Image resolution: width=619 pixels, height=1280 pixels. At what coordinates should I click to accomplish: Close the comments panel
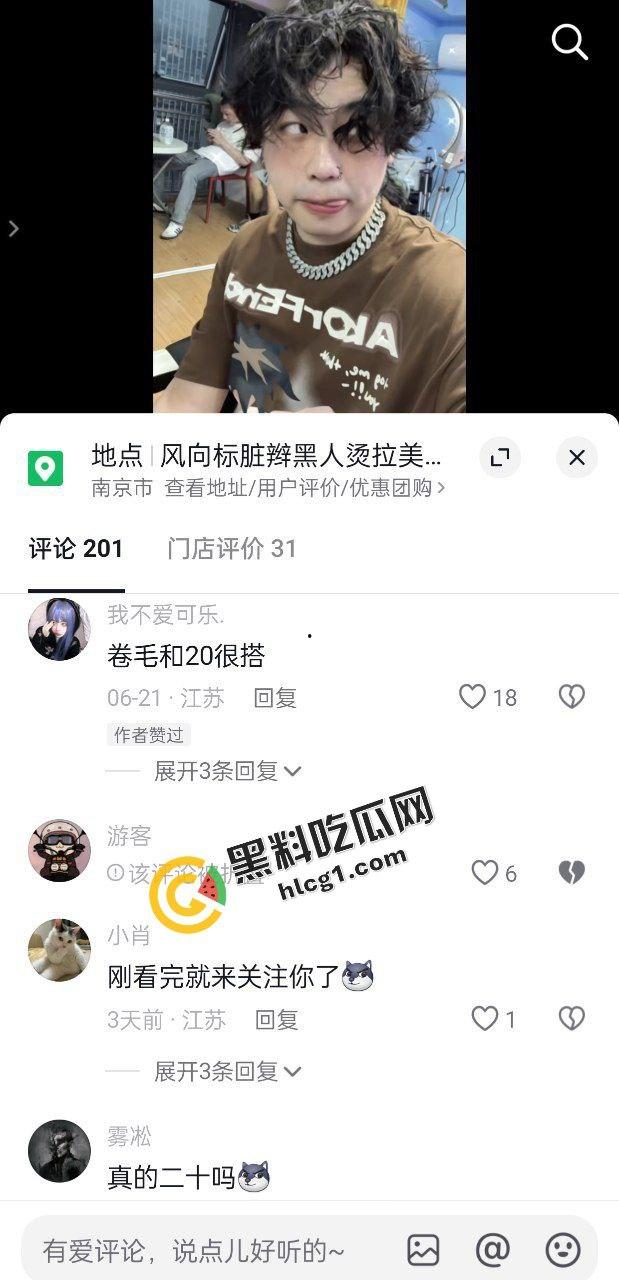point(576,458)
